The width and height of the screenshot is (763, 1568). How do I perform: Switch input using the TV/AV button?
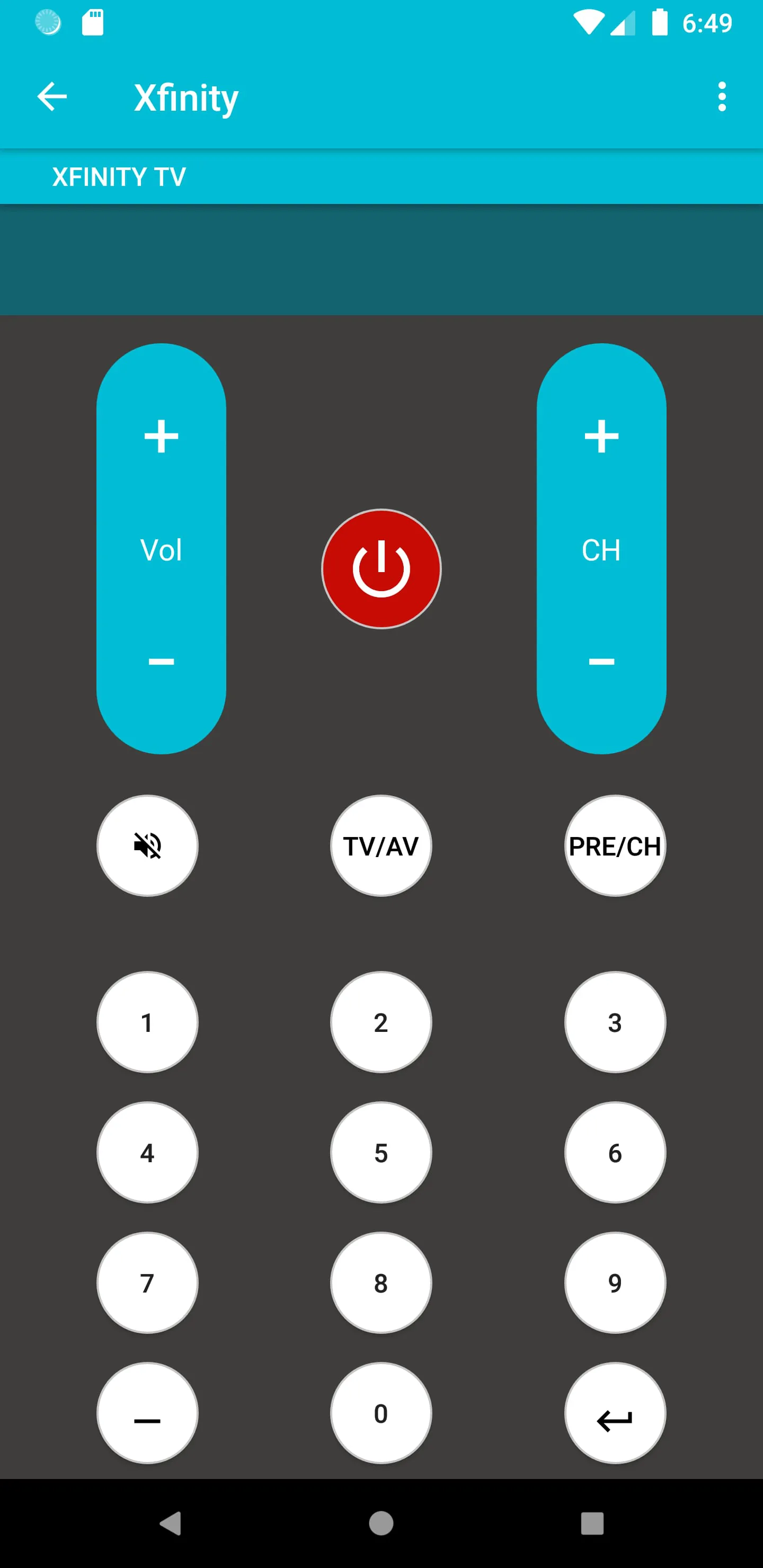click(x=380, y=846)
